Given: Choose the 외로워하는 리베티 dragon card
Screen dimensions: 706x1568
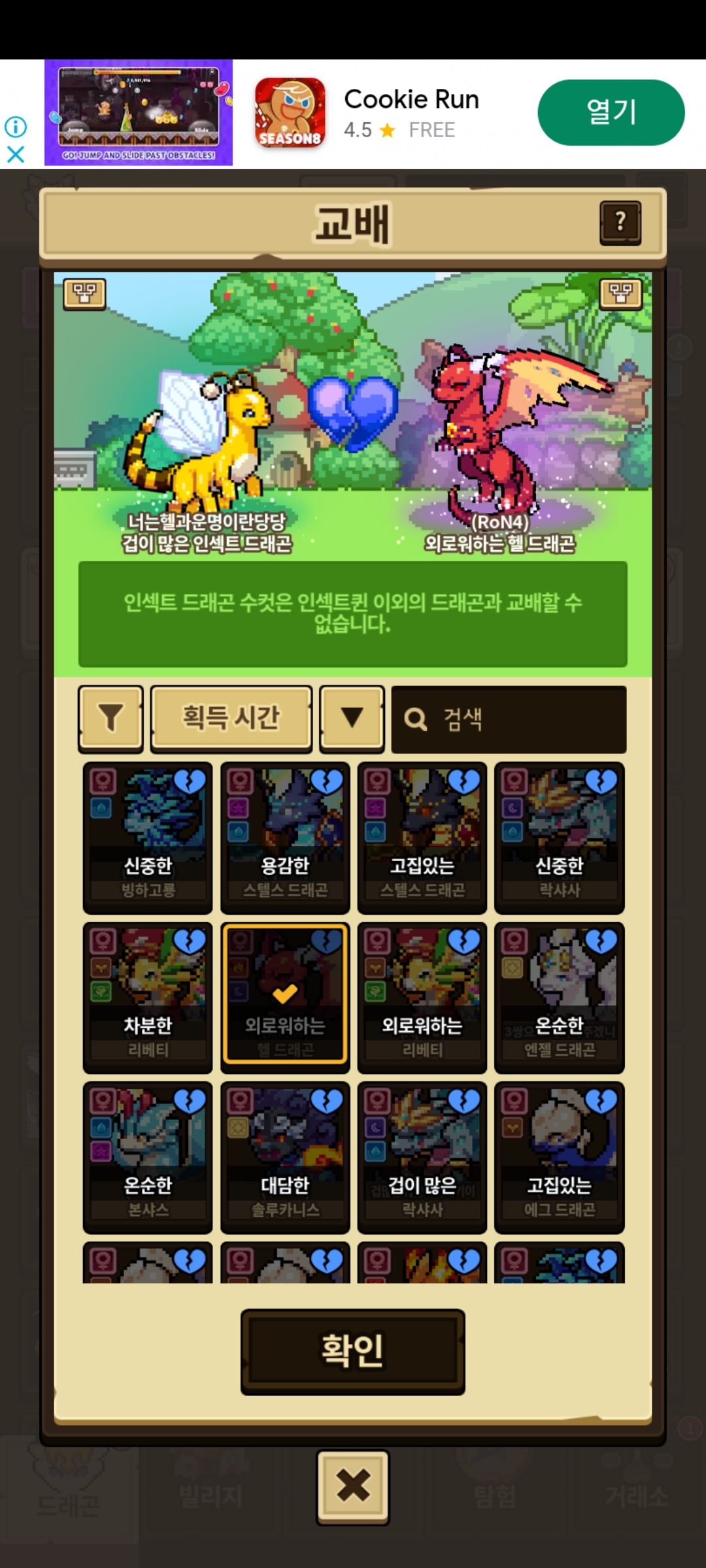Looking at the screenshot, I should [x=422, y=997].
